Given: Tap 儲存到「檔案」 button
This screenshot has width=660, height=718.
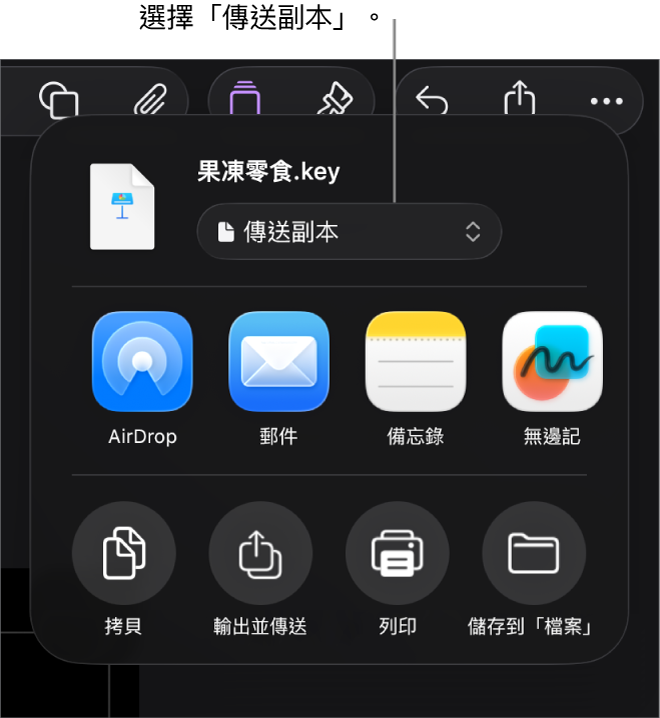Looking at the screenshot, I should coord(533,553).
